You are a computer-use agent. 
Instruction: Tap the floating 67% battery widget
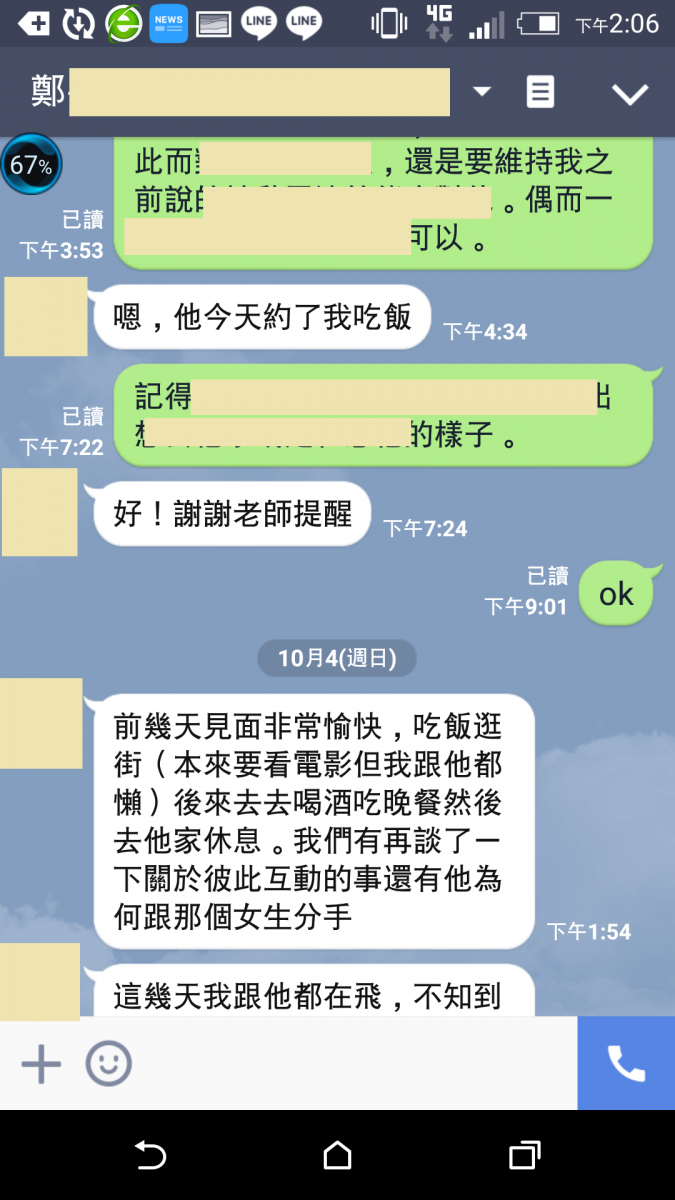tap(31, 165)
